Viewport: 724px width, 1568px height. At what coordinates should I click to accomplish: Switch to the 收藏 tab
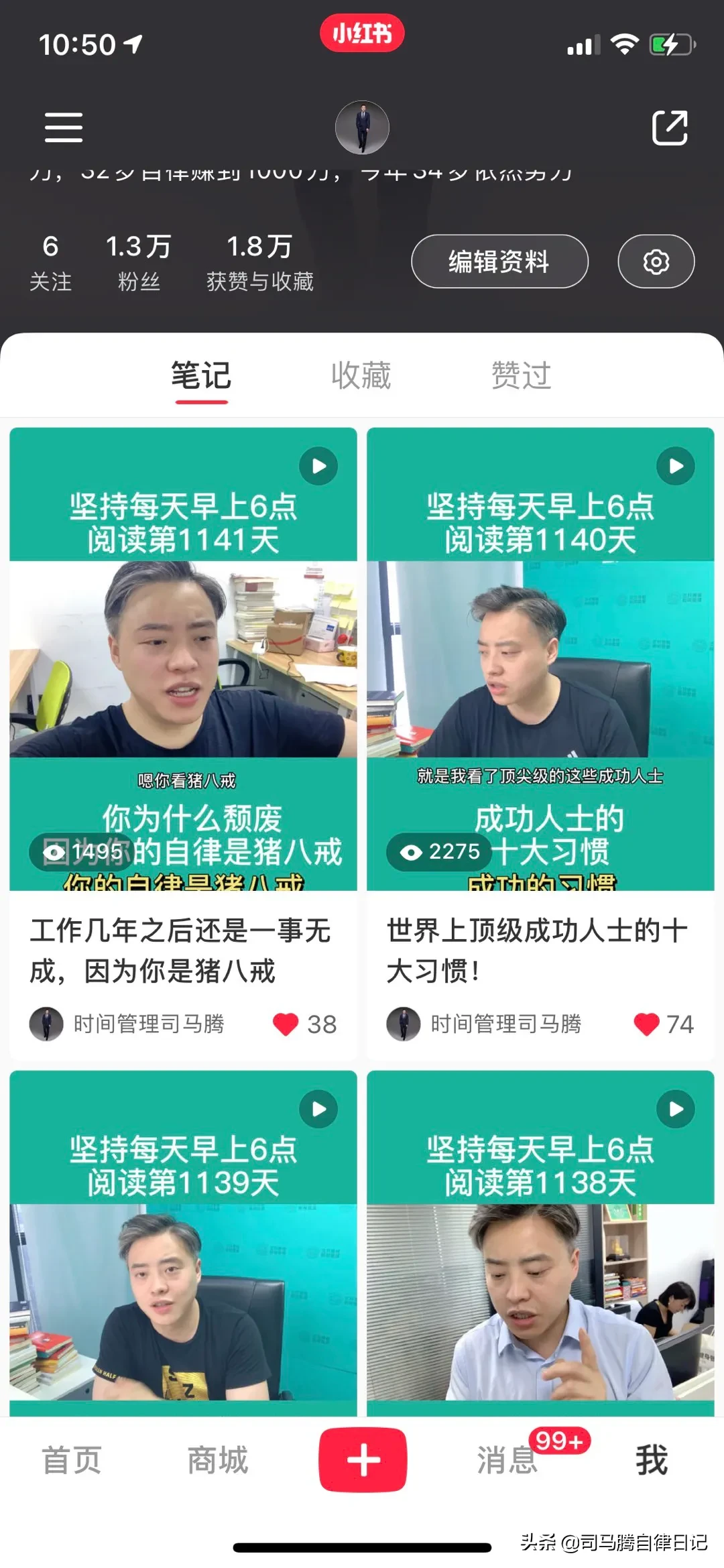click(361, 375)
